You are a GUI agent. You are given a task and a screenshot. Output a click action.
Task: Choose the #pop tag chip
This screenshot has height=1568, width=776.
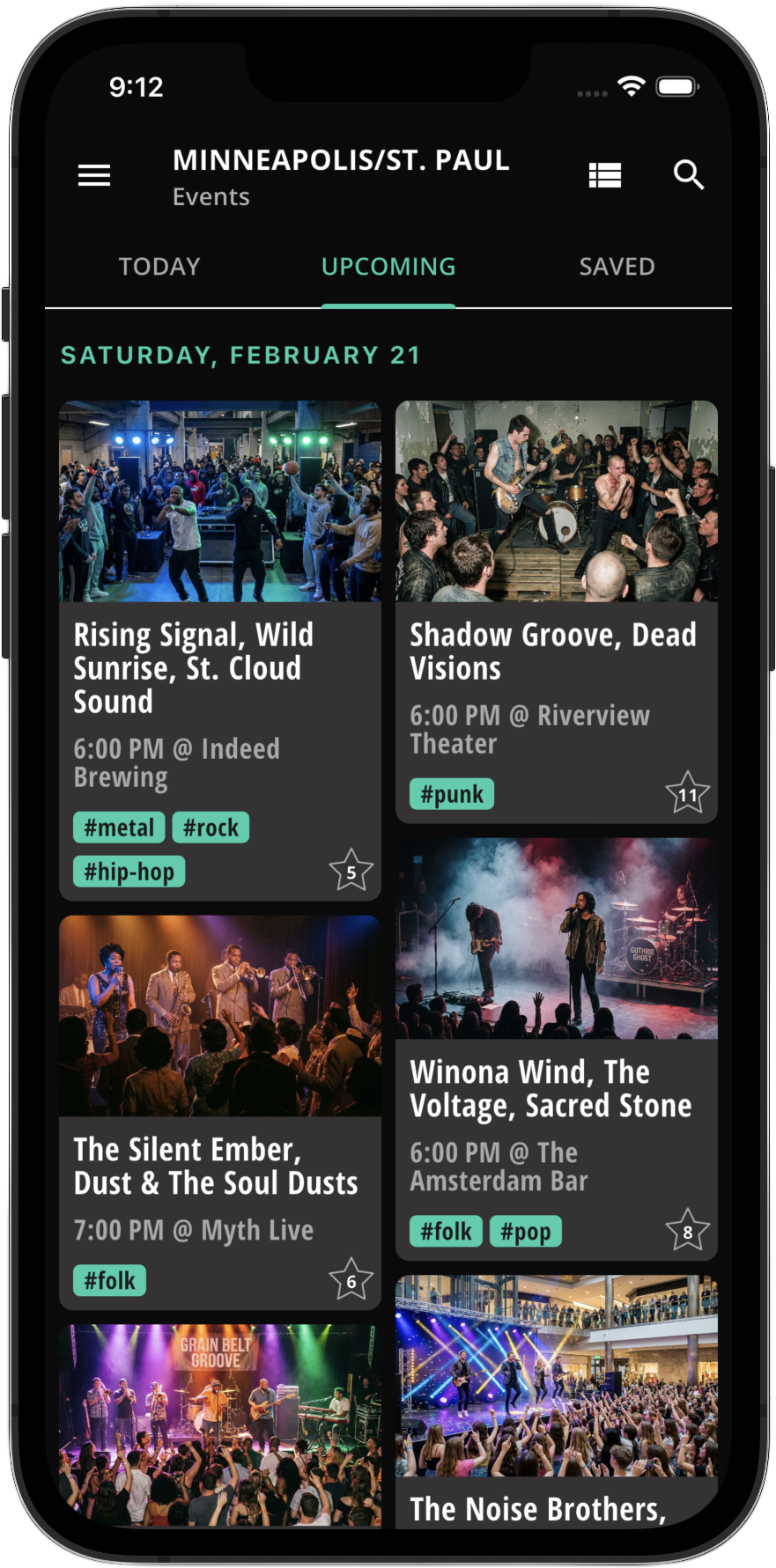coord(525,1231)
